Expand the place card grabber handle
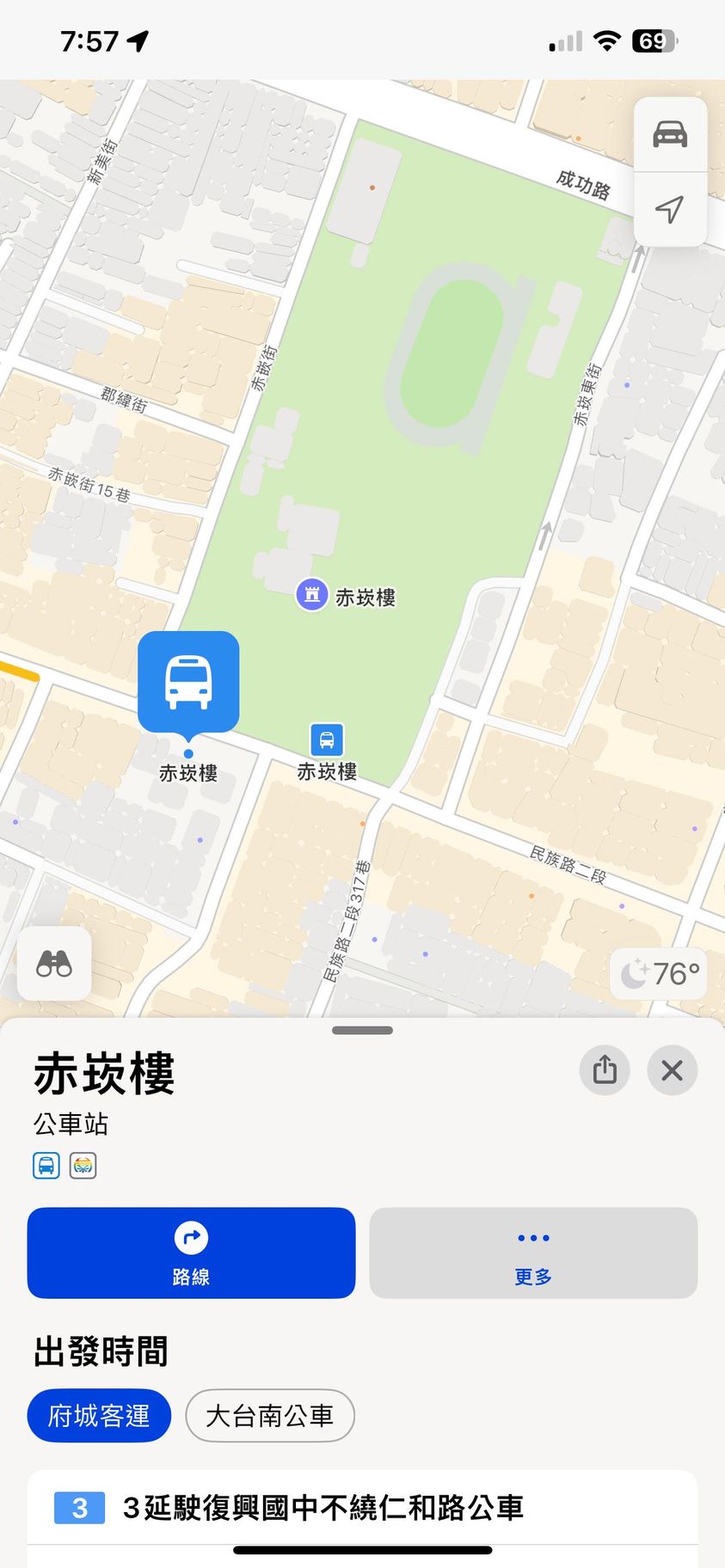This screenshot has height=1568, width=725. [x=362, y=1030]
